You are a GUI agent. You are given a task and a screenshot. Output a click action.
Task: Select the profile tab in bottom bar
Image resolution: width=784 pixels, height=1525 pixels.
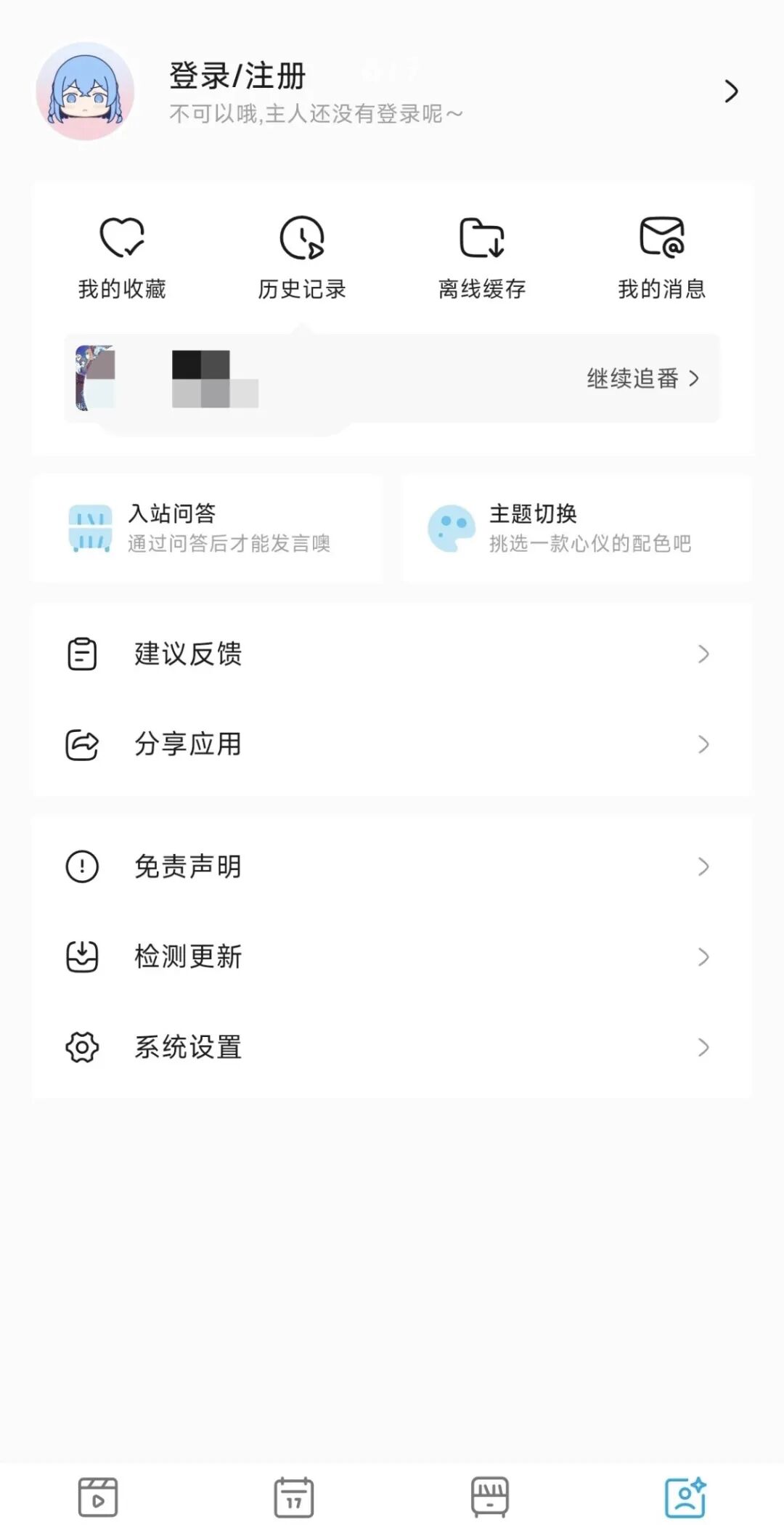click(685, 1497)
